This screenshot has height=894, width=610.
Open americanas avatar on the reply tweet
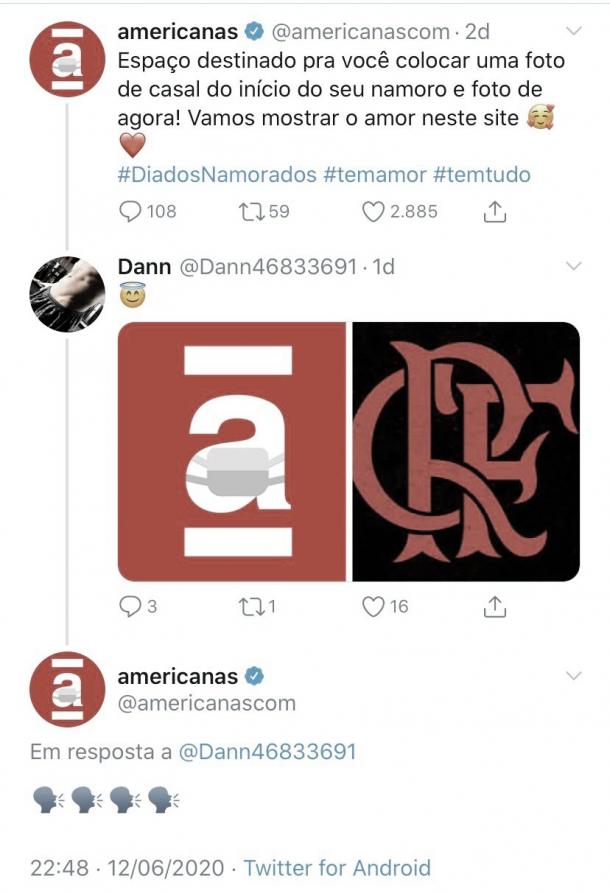click(x=67, y=689)
